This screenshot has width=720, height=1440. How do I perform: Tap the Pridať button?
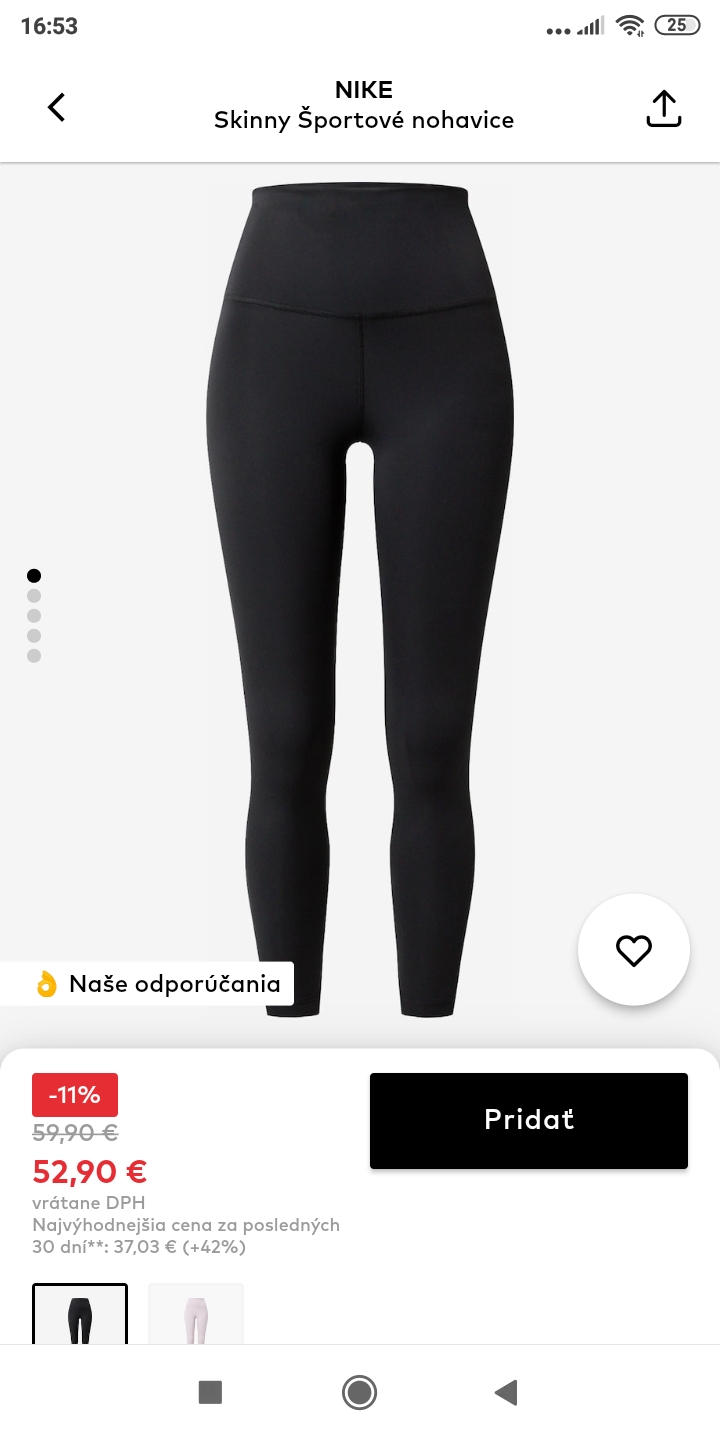coord(529,1120)
